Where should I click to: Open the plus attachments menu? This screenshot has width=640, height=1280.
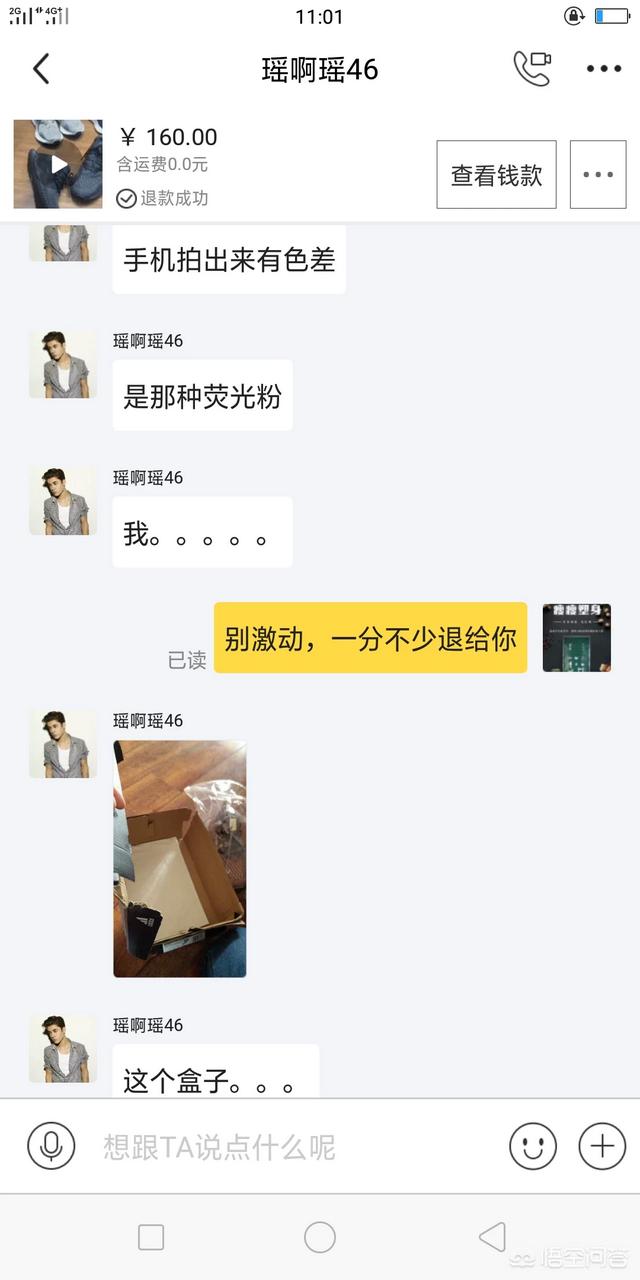pyautogui.click(x=602, y=1146)
